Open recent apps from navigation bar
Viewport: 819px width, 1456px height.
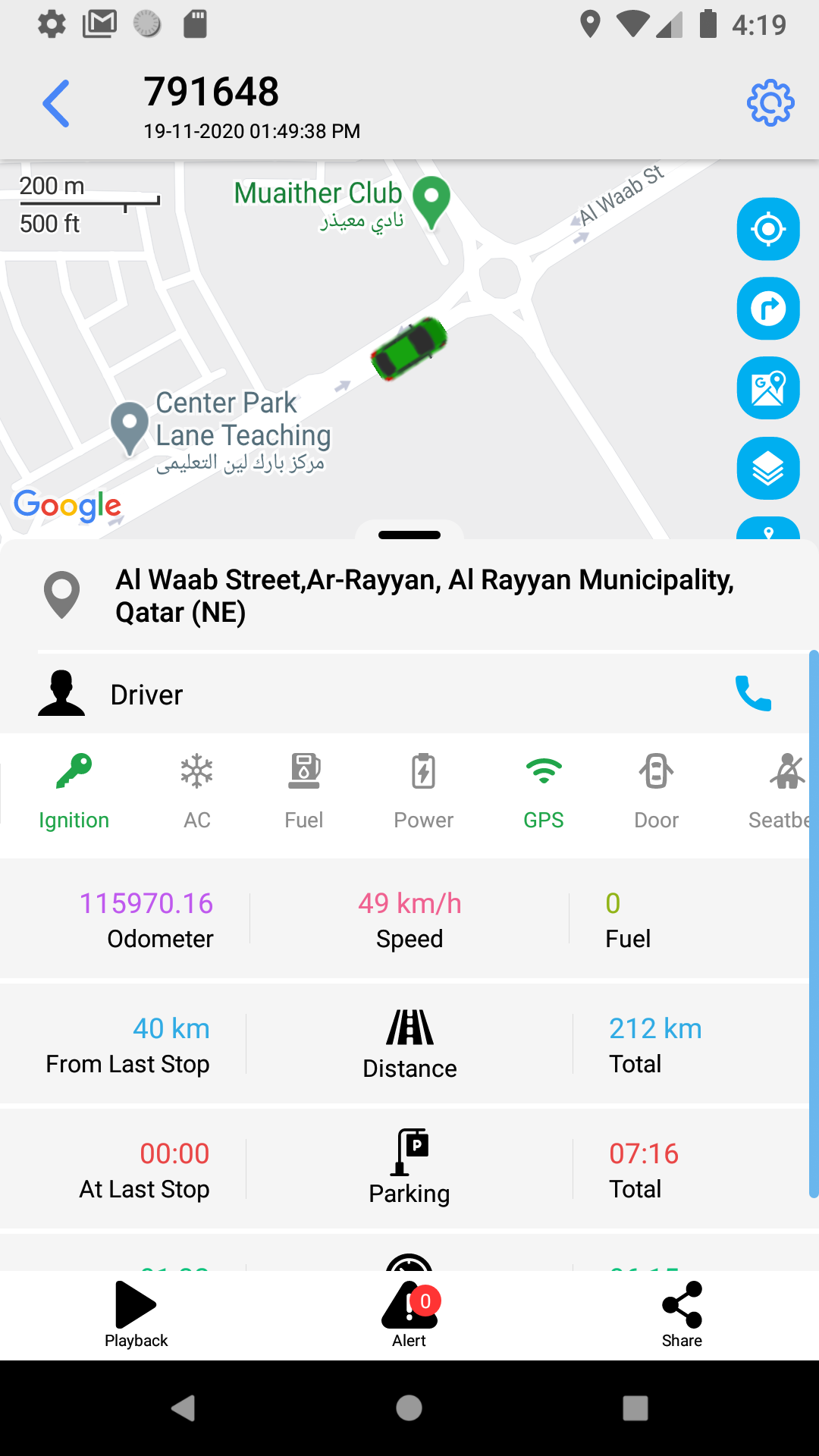pyautogui.click(x=635, y=1408)
